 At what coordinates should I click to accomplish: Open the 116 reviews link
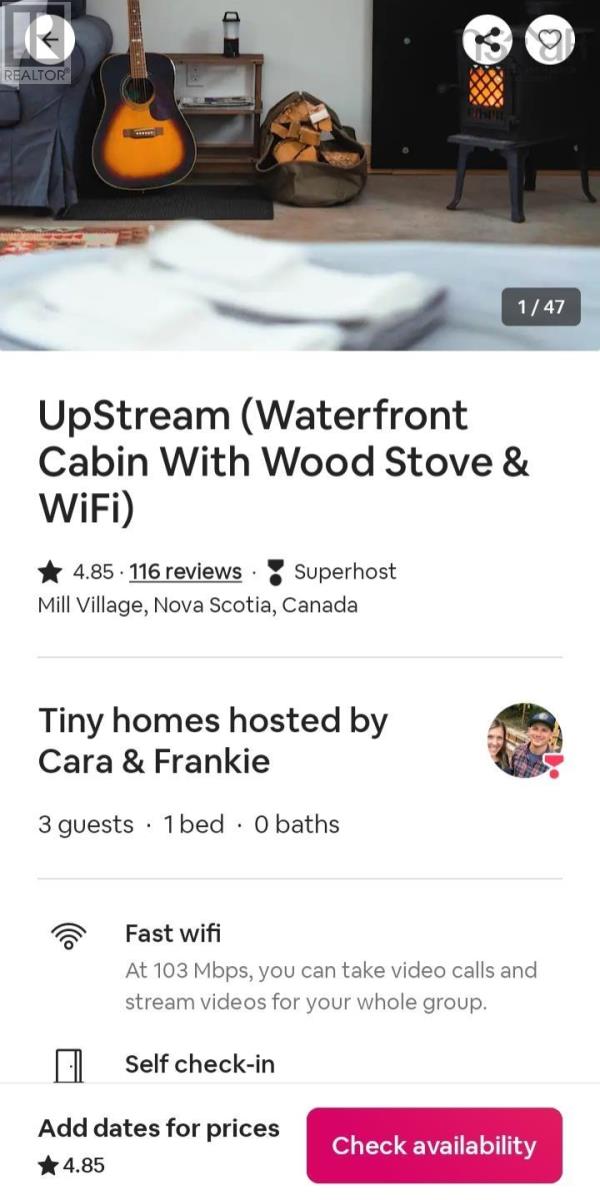[185, 572]
